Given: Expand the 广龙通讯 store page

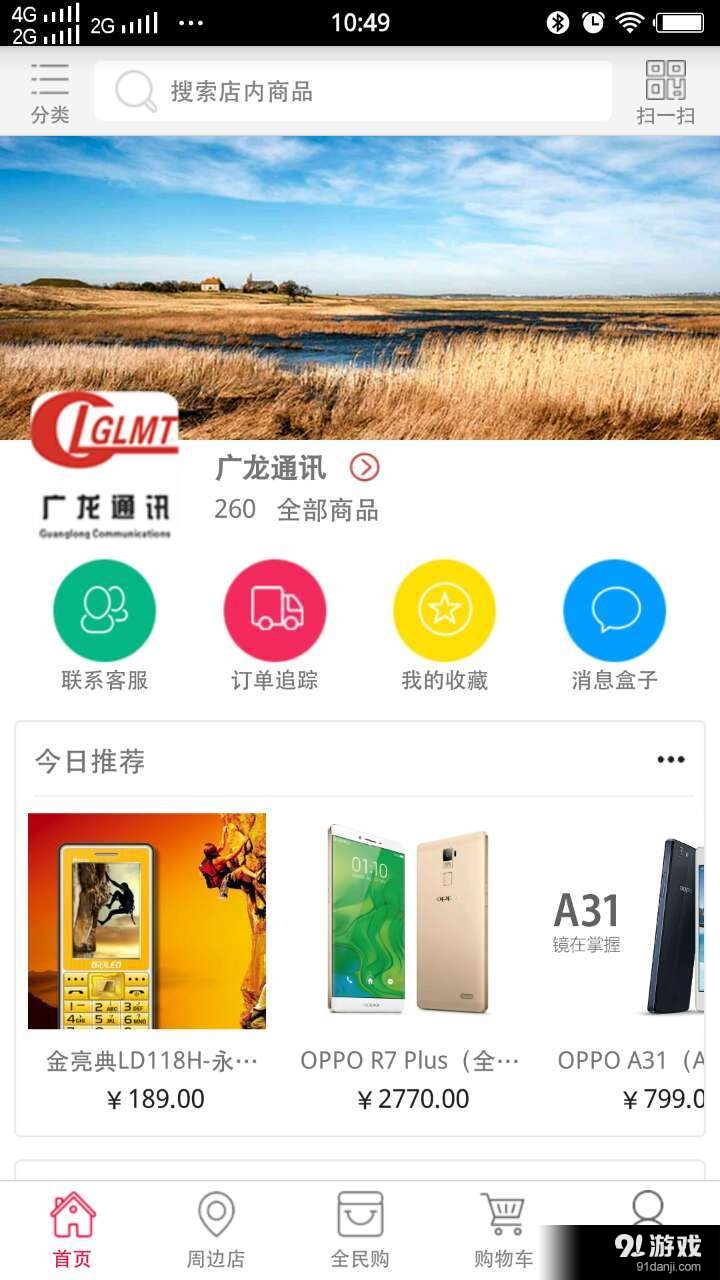Looking at the screenshot, I should point(268,467).
